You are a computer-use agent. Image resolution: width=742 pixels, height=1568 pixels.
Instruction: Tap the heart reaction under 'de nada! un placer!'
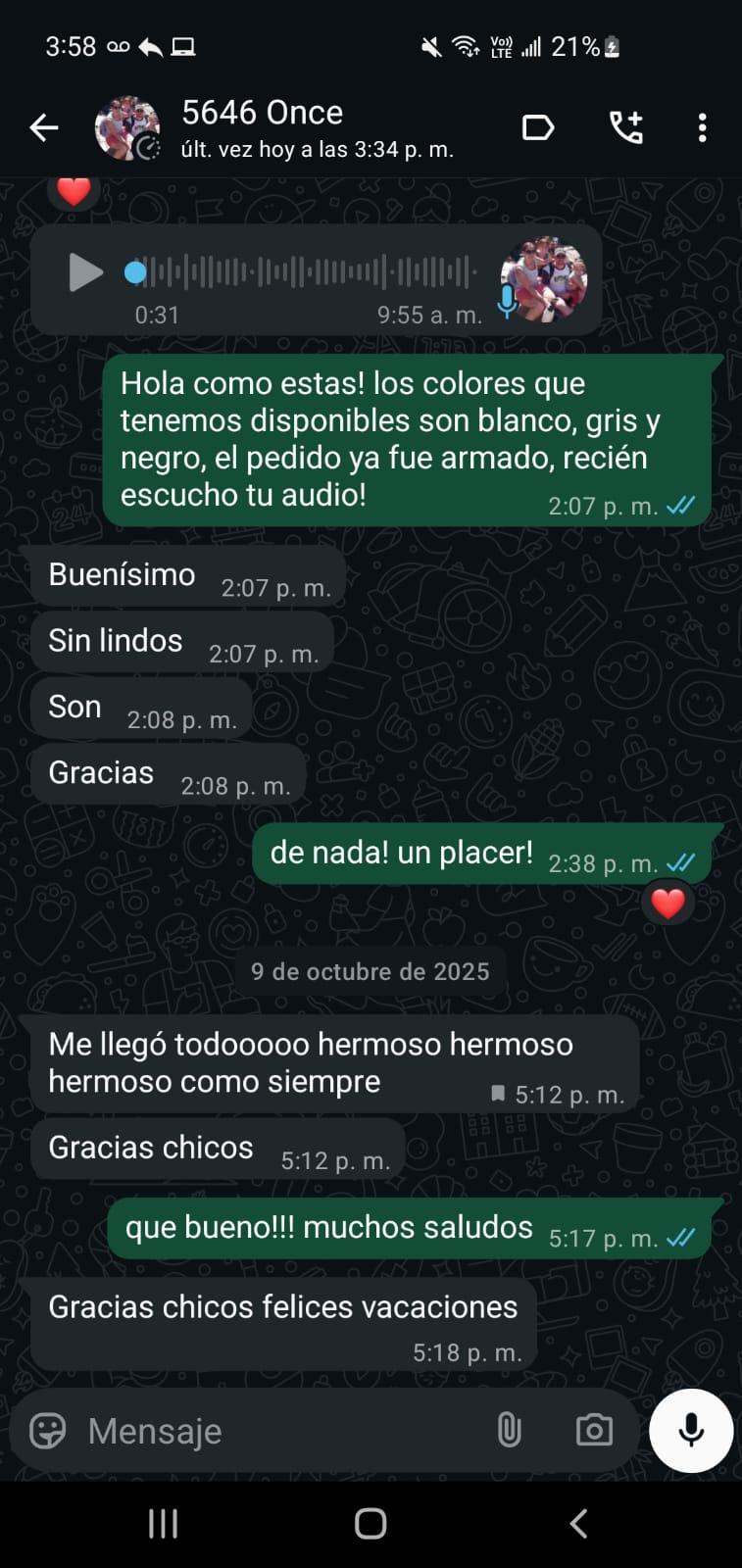click(x=668, y=903)
